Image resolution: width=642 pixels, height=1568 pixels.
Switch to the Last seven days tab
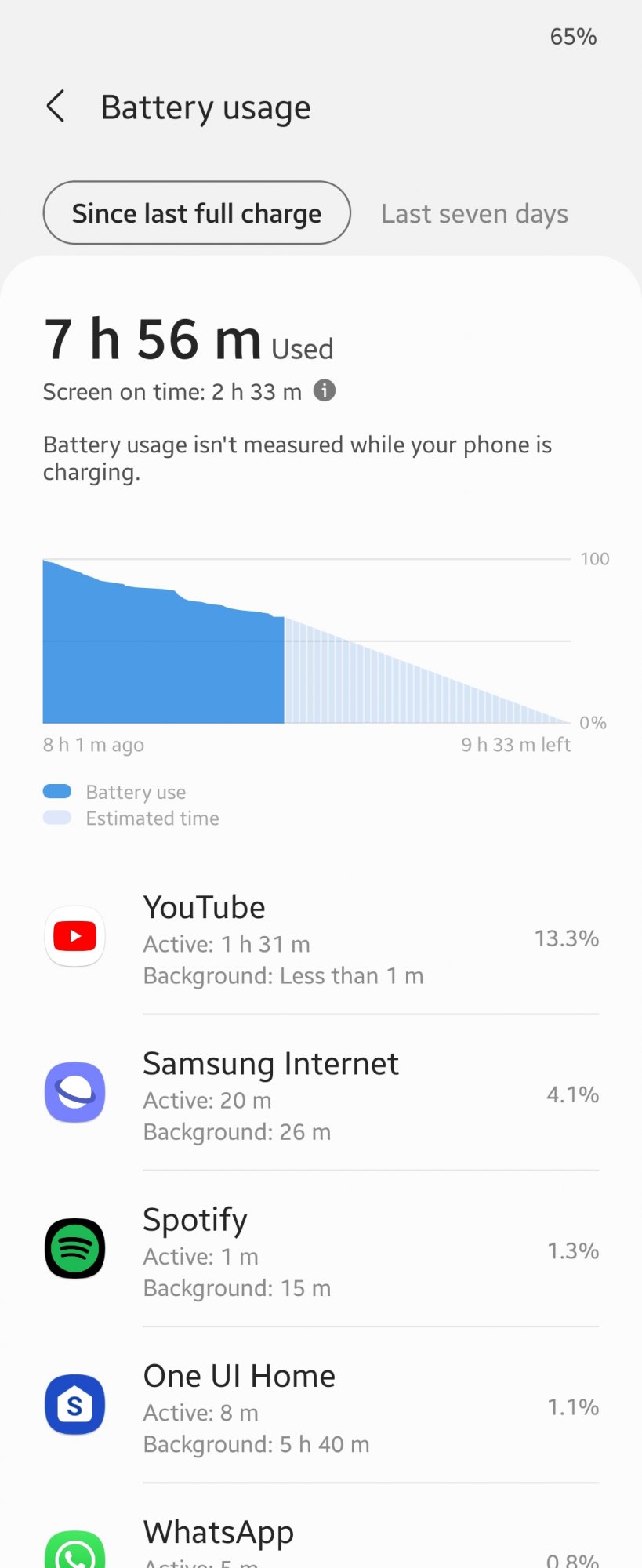(473, 212)
